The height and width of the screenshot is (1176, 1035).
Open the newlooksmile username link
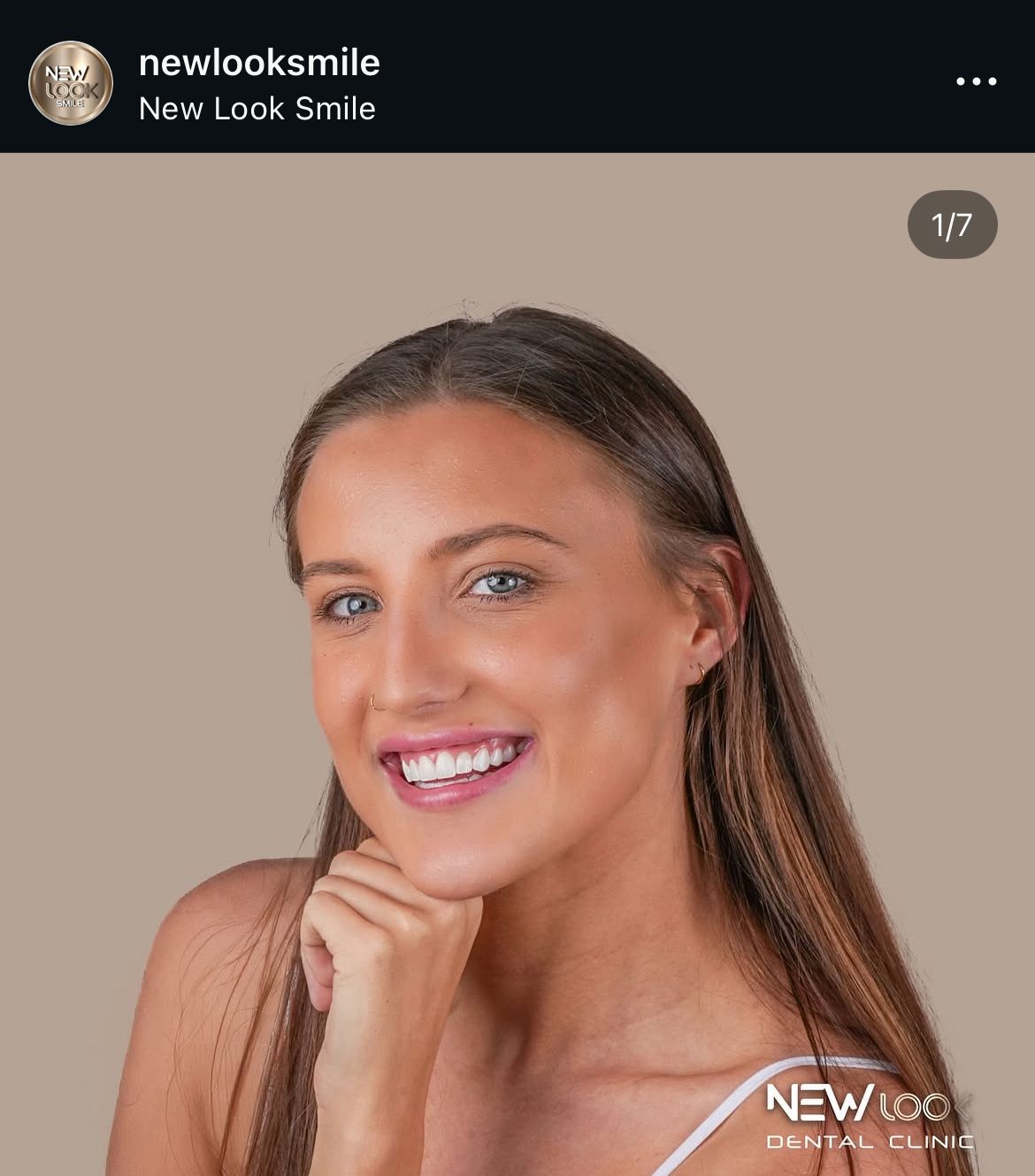[x=259, y=63]
